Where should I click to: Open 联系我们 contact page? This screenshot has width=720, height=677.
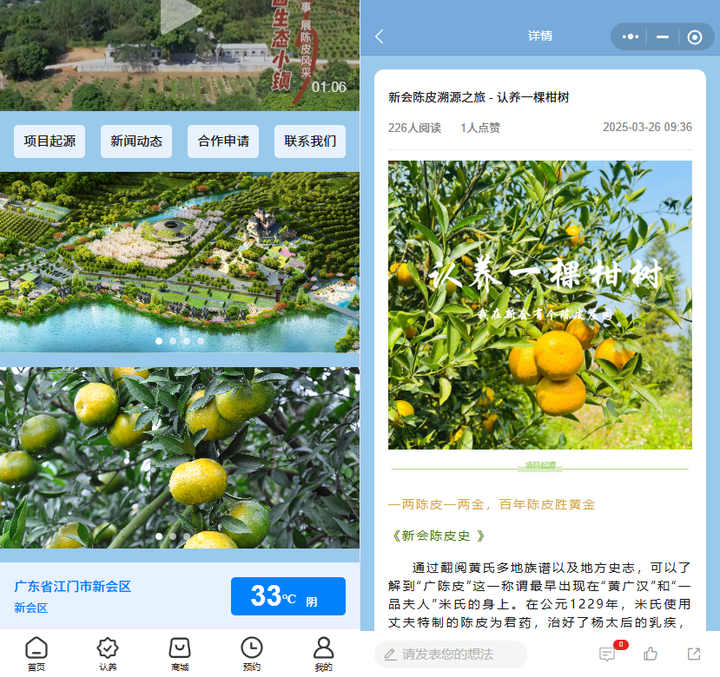(310, 141)
